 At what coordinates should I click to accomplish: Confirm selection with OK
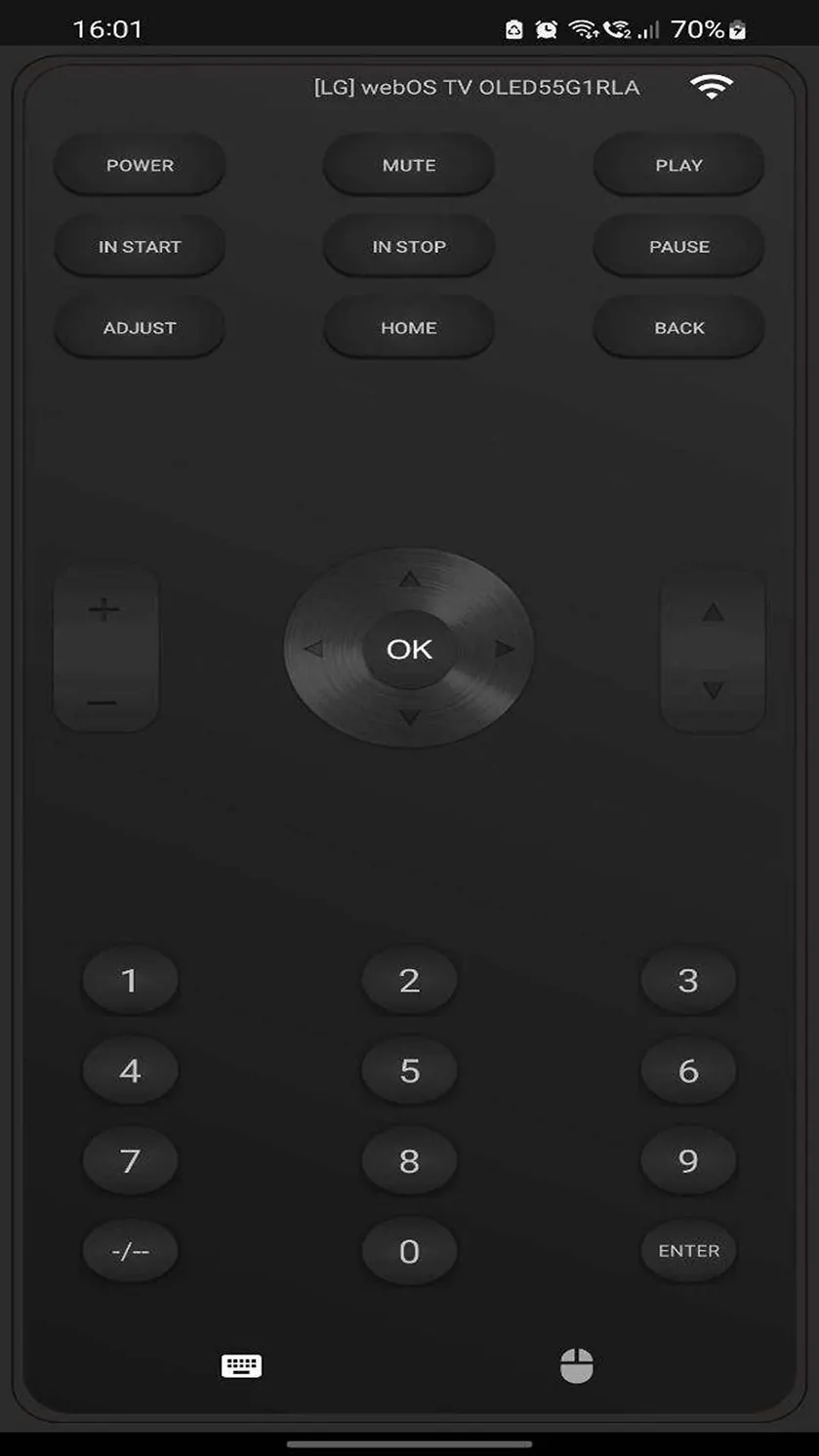(x=409, y=649)
